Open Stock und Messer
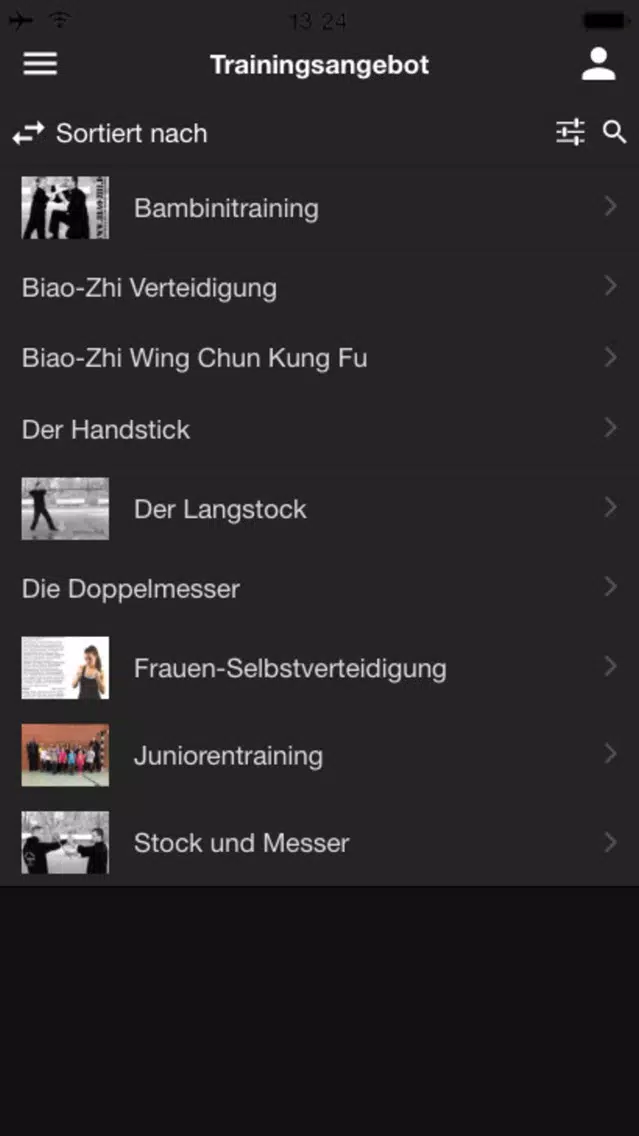 pos(320,843)
